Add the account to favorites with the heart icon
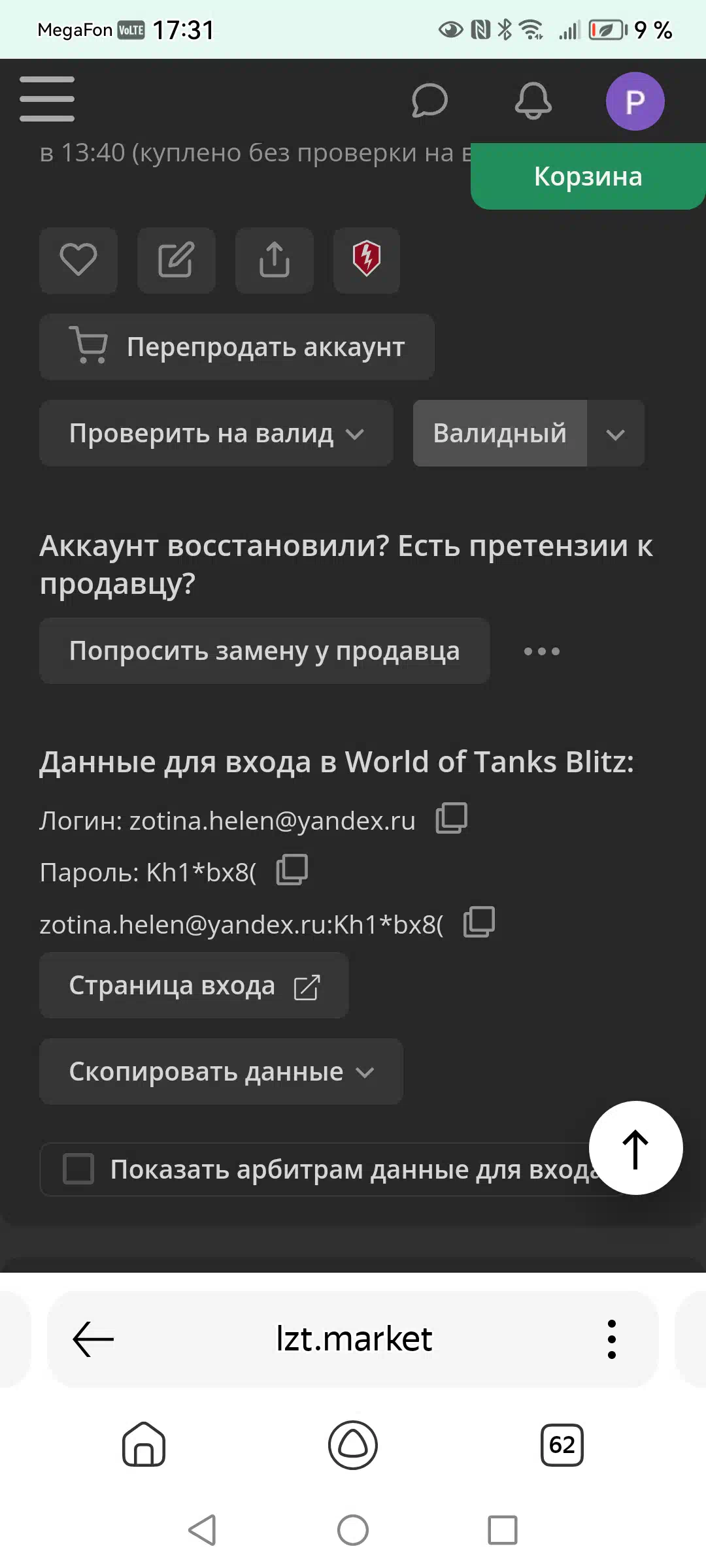 (78, 260)
